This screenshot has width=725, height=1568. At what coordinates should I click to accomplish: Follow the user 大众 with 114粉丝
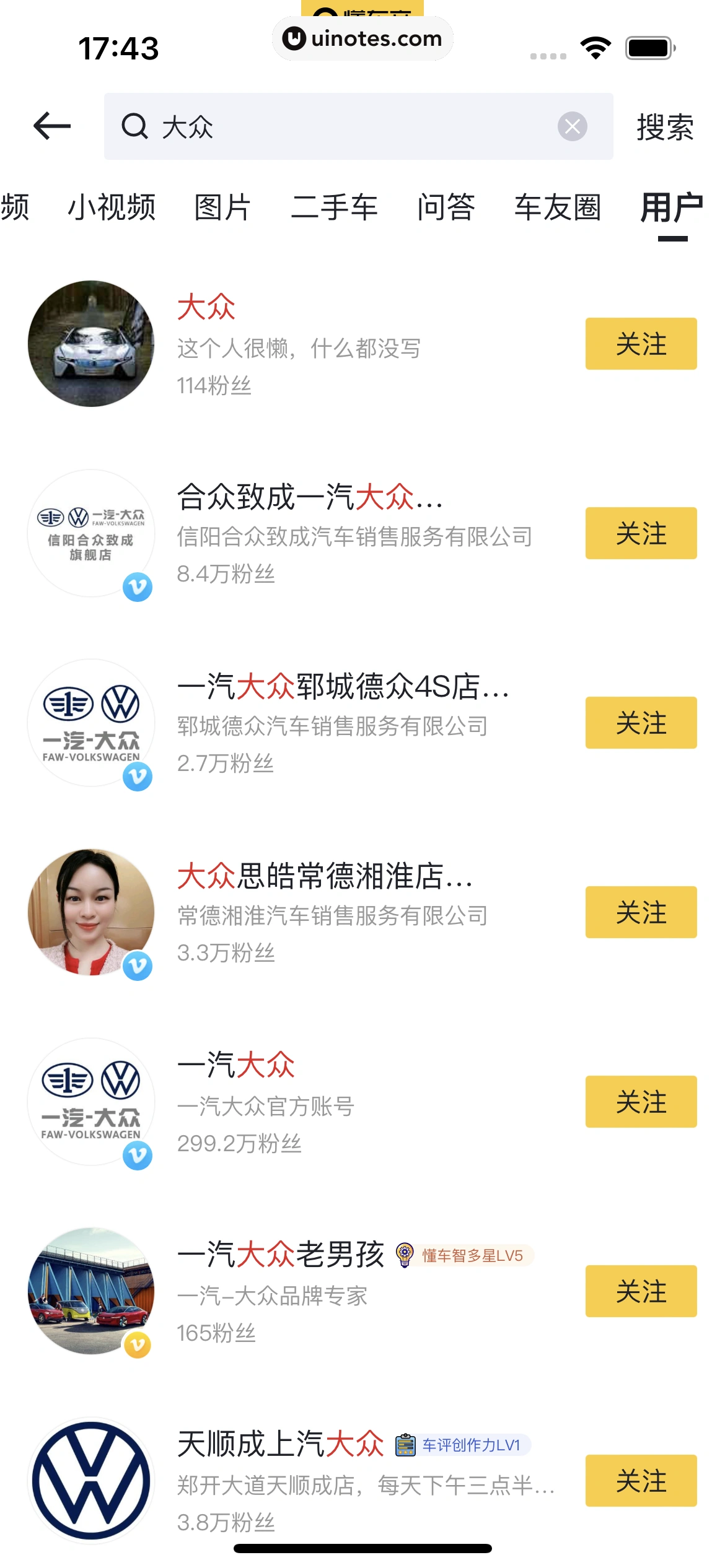coord(641,344)
